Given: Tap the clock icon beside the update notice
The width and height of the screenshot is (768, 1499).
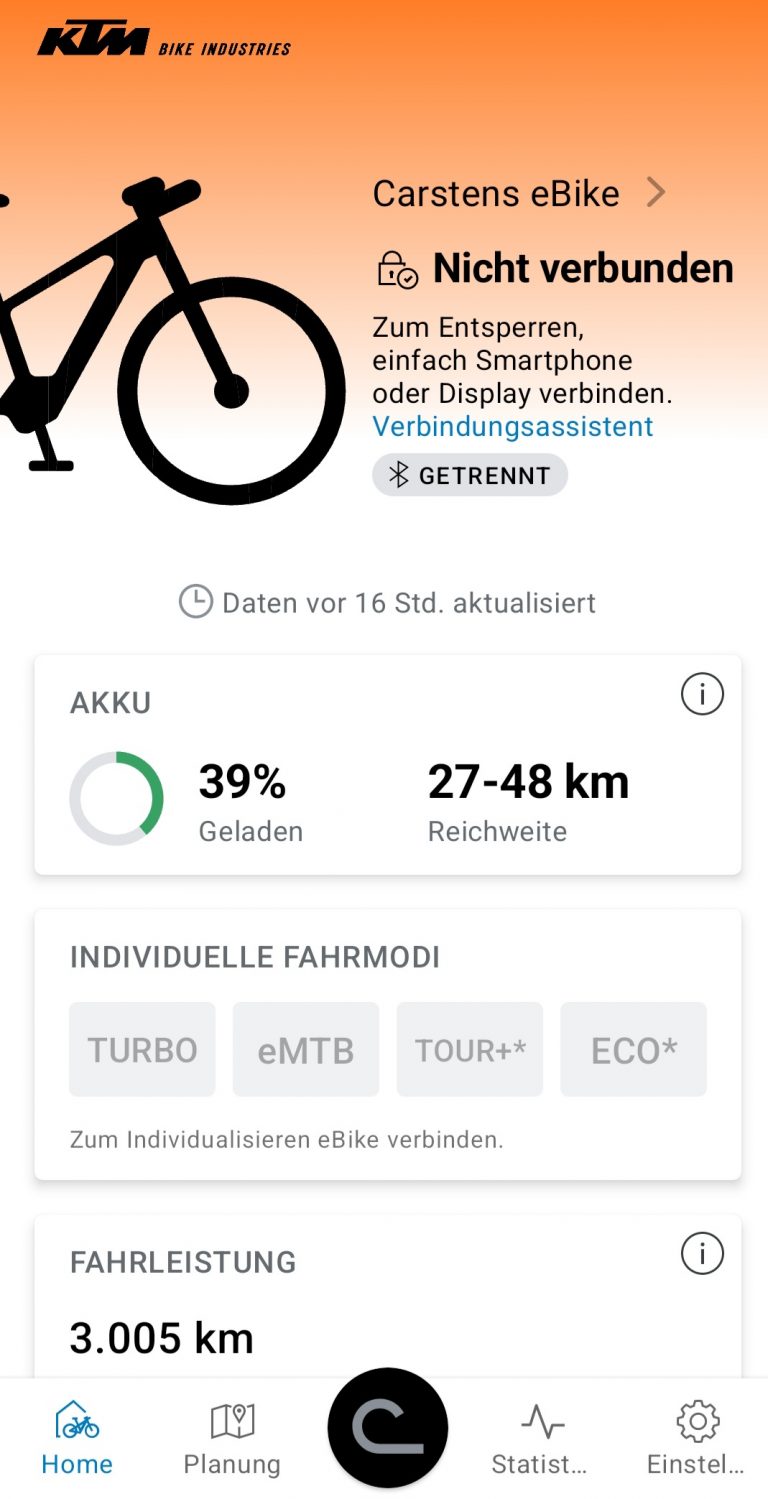Looking at the screenshot, I should (198, 602).
